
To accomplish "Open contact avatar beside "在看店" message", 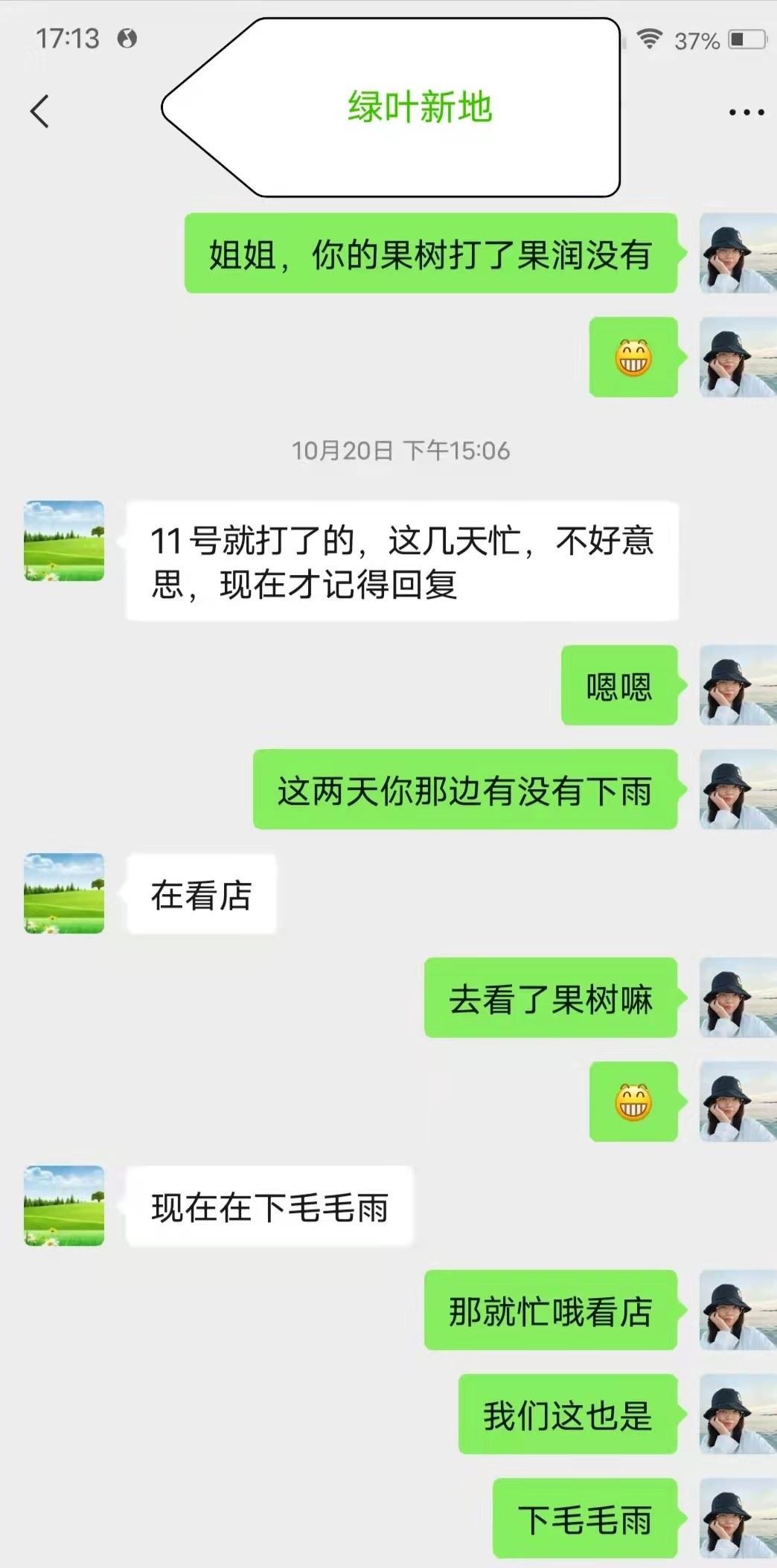I will coord(64,893).
